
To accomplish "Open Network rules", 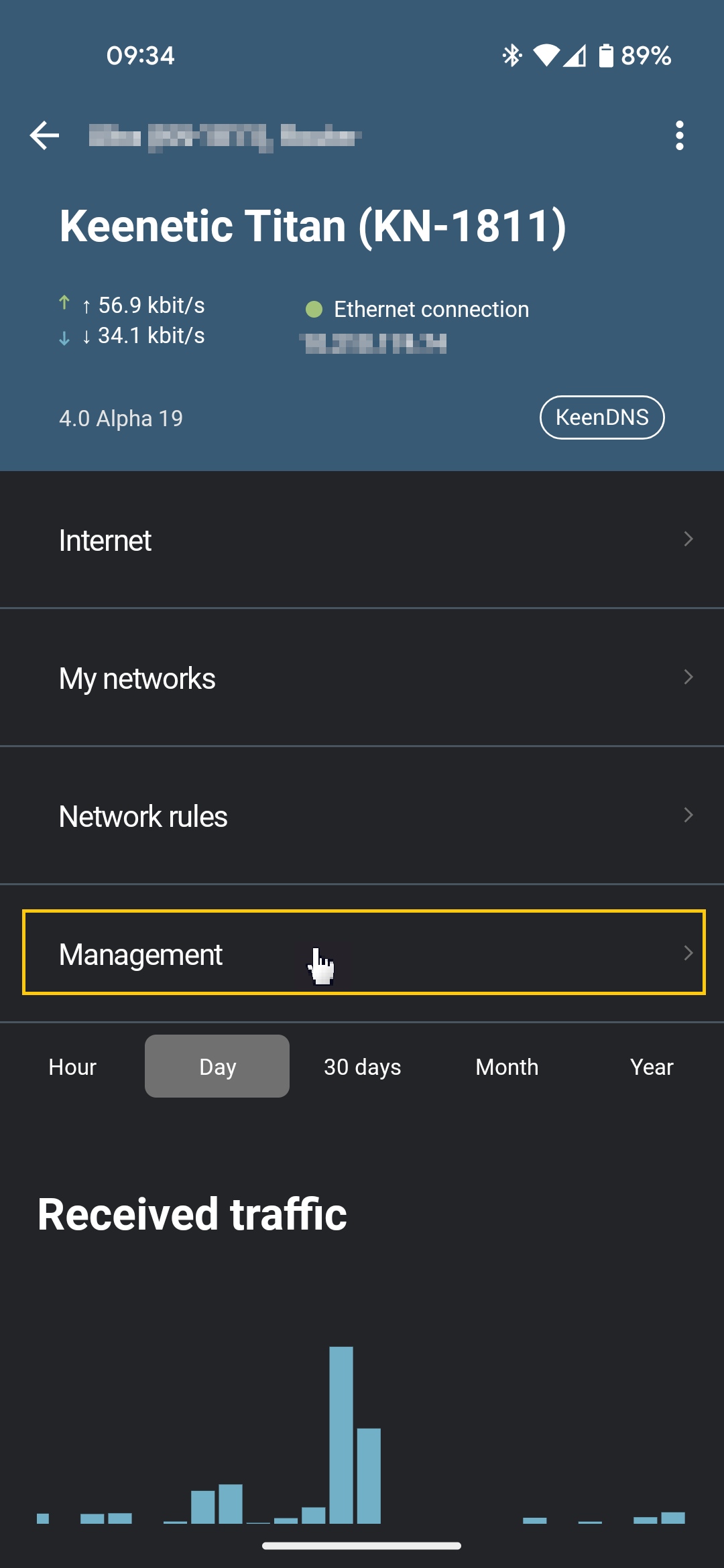I will (x=362, y=816).
